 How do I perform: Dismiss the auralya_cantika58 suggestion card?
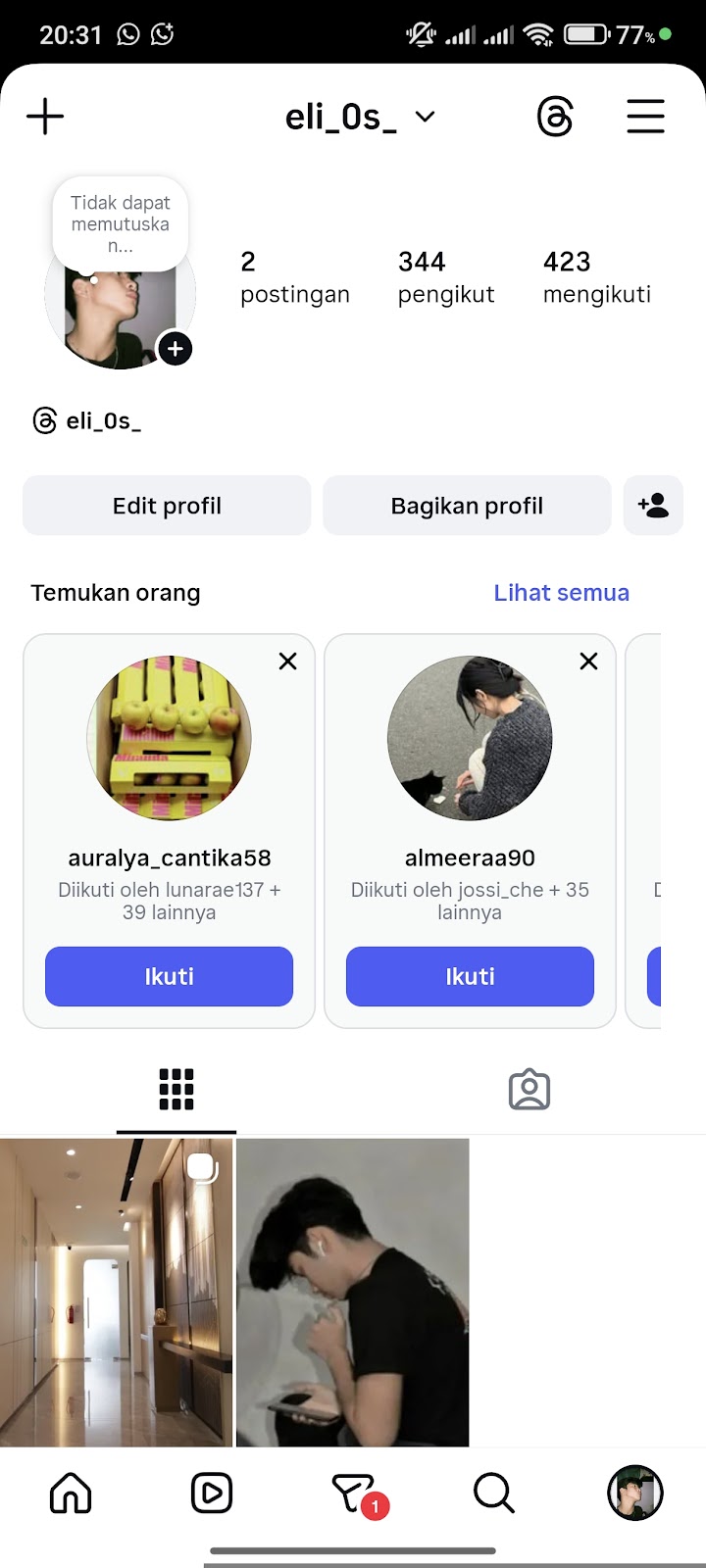pos(287,661)
